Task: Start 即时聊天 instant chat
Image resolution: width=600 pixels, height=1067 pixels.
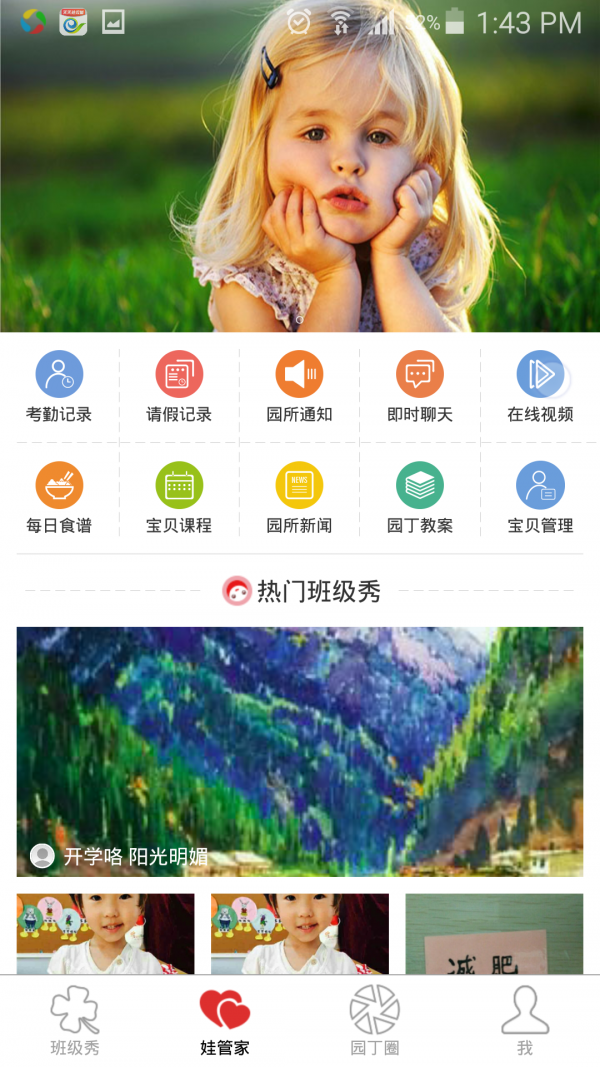Action: (420, 386)
